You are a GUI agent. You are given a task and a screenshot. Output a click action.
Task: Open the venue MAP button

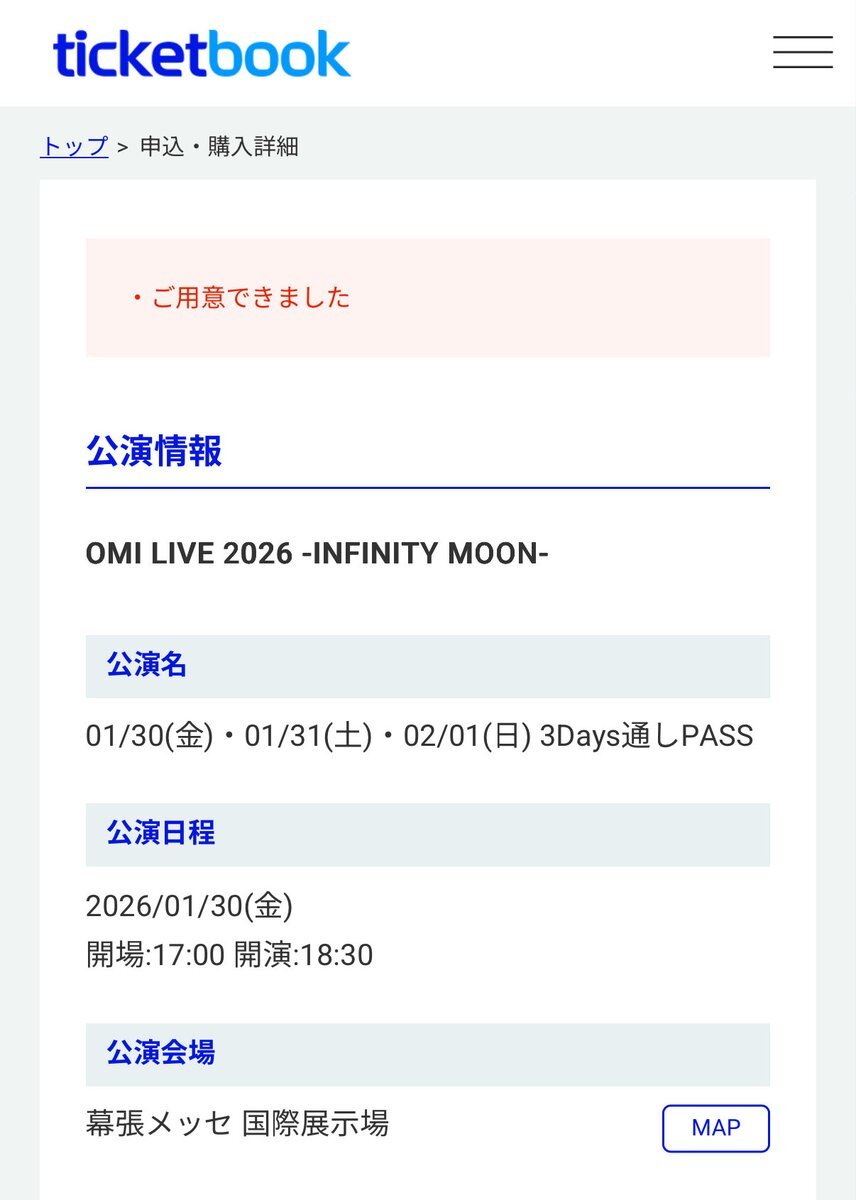716,1128
